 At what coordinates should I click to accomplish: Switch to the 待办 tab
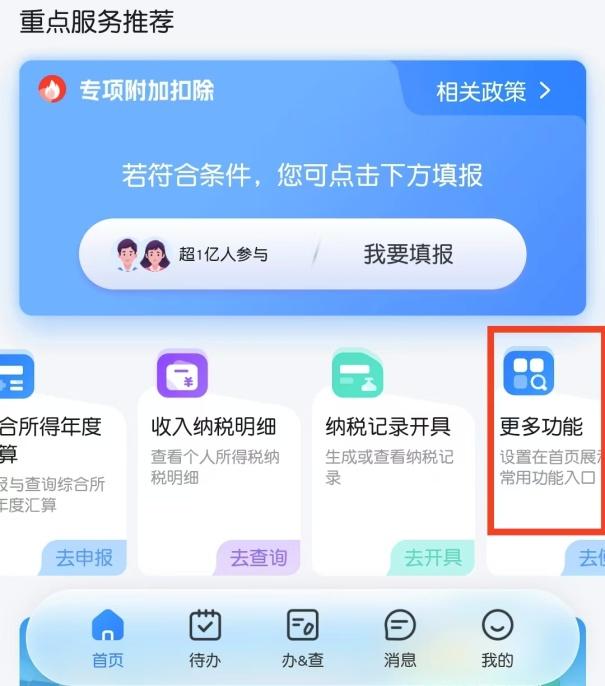tap(205, 639)
